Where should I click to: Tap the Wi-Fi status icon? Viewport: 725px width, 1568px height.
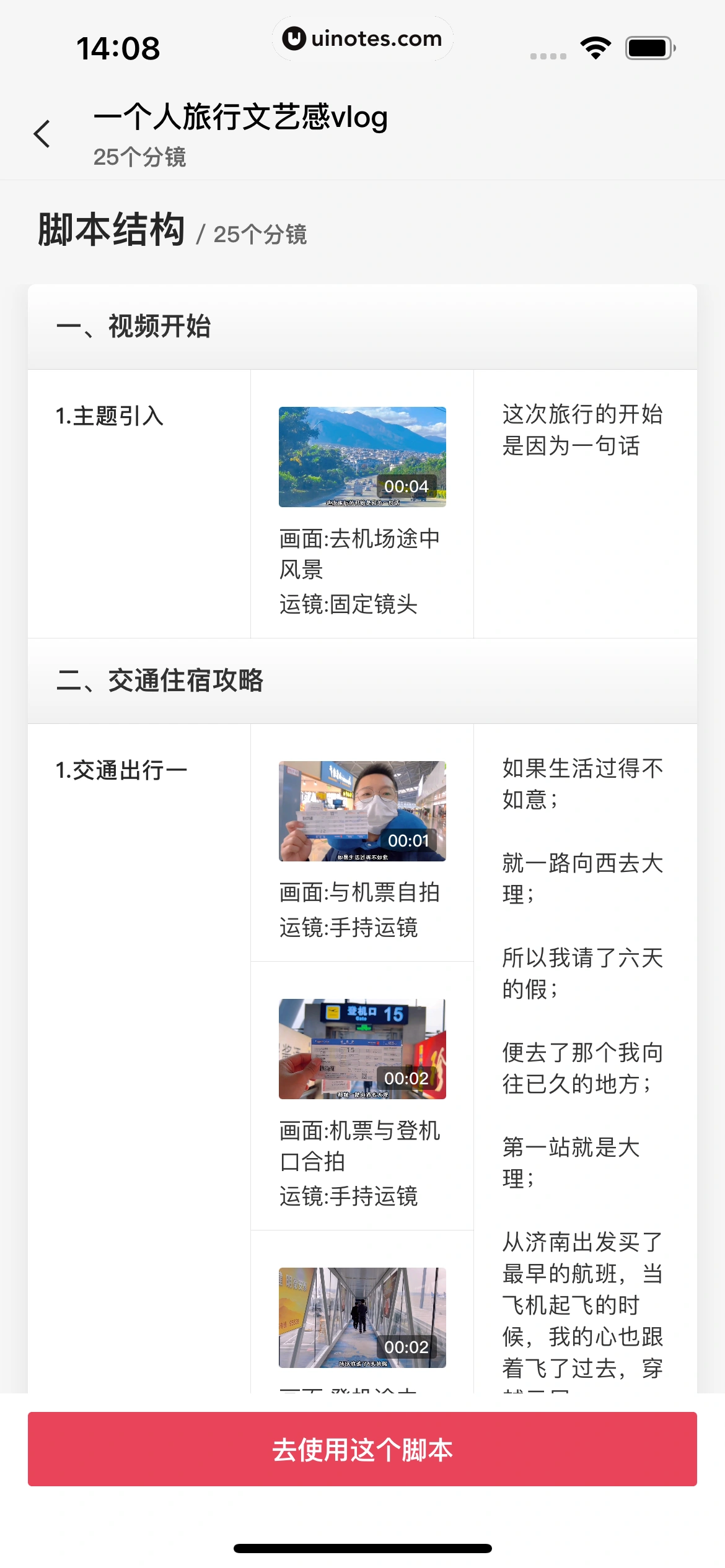click(595, 46)
